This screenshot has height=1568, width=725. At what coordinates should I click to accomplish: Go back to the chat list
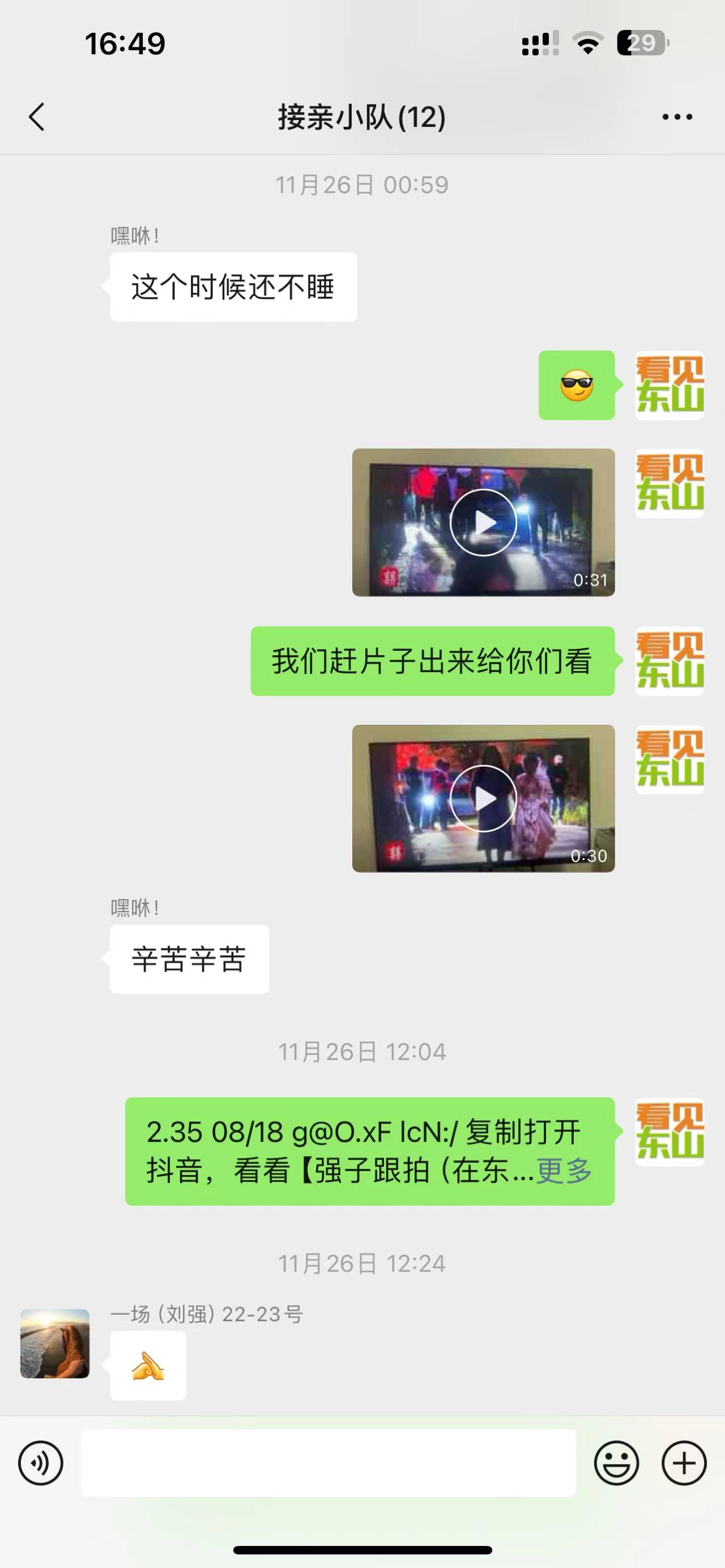(x=36, y=116)
